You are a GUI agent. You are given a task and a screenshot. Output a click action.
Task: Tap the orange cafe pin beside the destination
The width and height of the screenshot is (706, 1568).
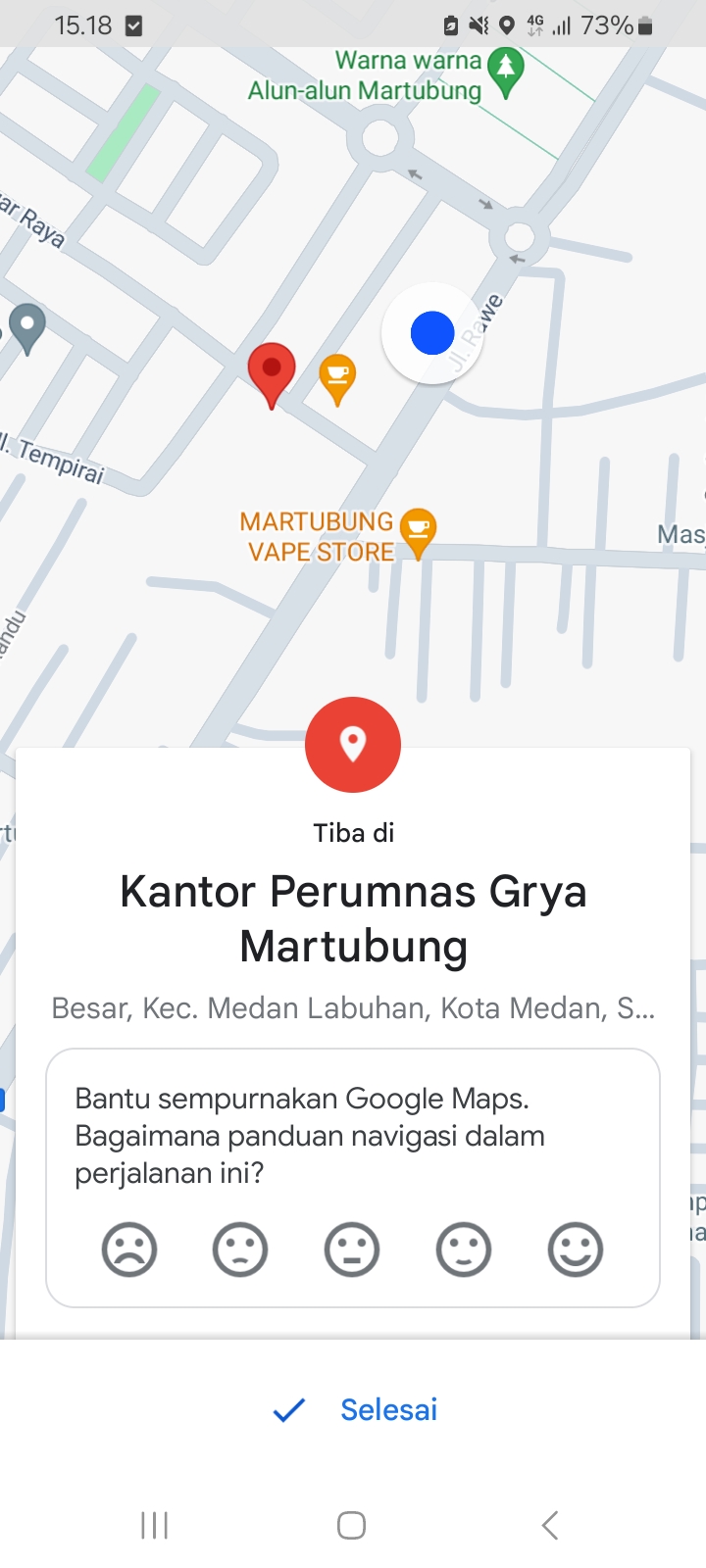pos(337,377)
